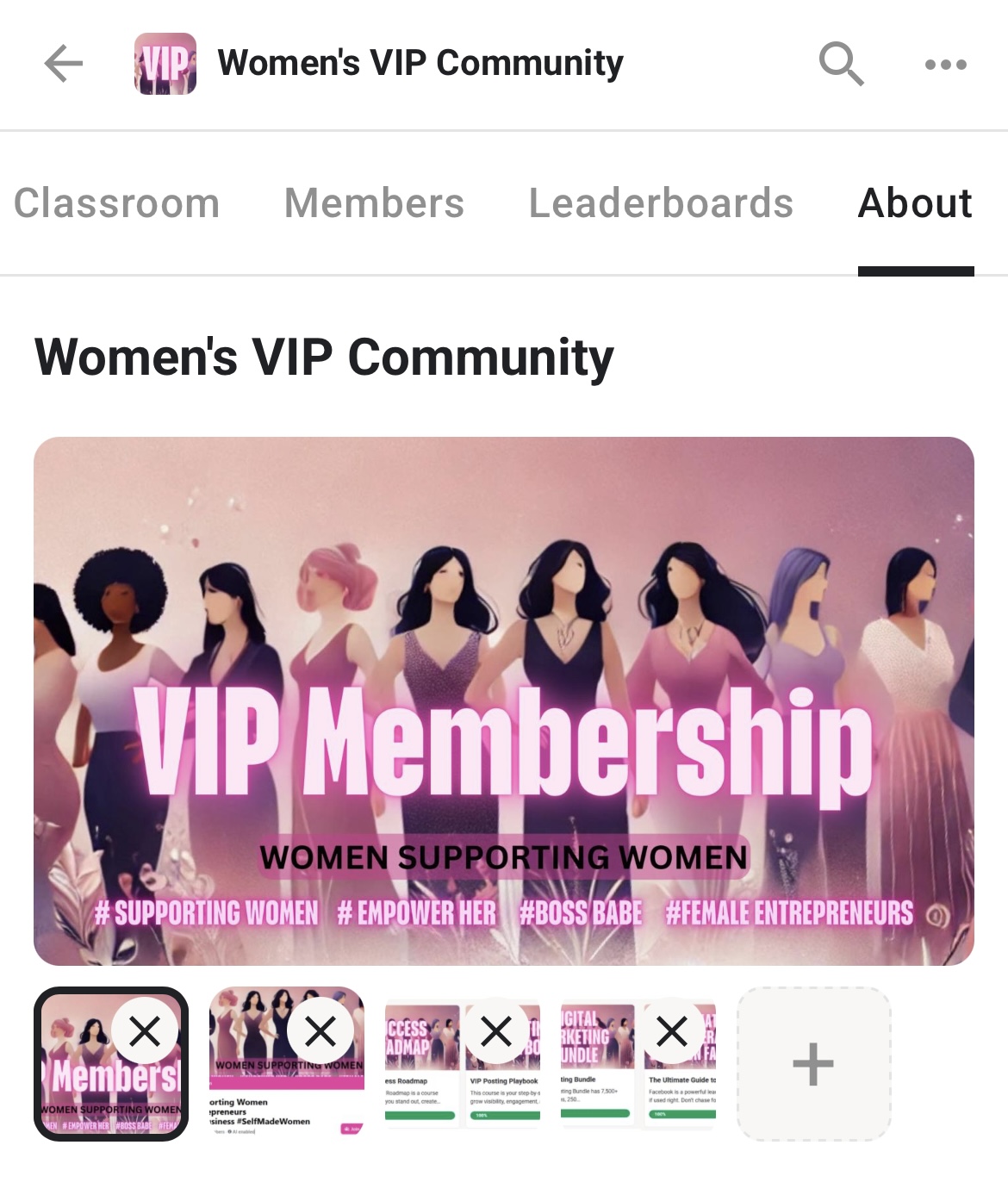Viewport: 1008px width, 1195px height.
Task: Open search in Women's VIP Community
Action: (840, 64)
